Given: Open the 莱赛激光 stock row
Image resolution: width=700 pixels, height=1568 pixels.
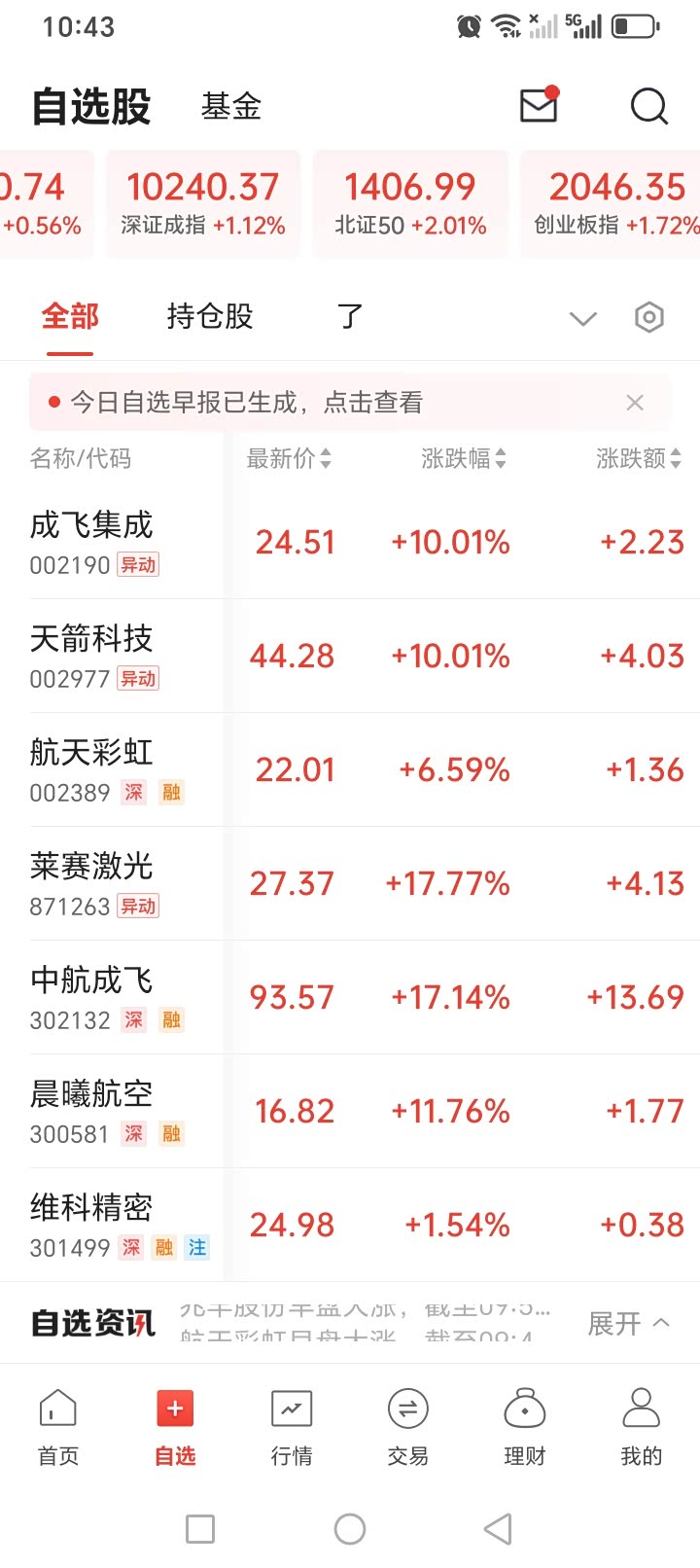Looking at the screenshot, I should 350,883.
